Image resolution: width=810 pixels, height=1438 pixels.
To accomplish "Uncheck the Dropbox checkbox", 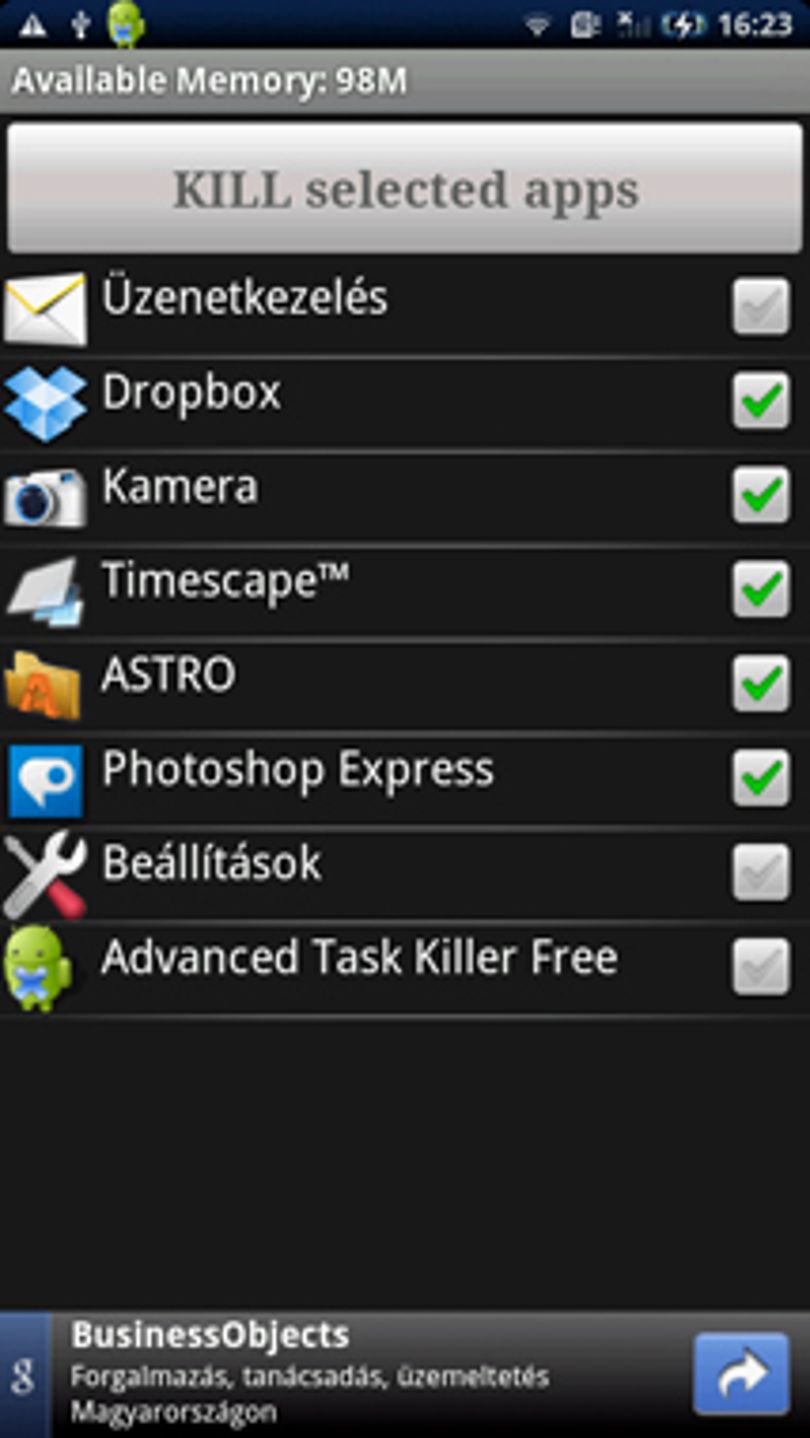I will [x=760, y=400].
